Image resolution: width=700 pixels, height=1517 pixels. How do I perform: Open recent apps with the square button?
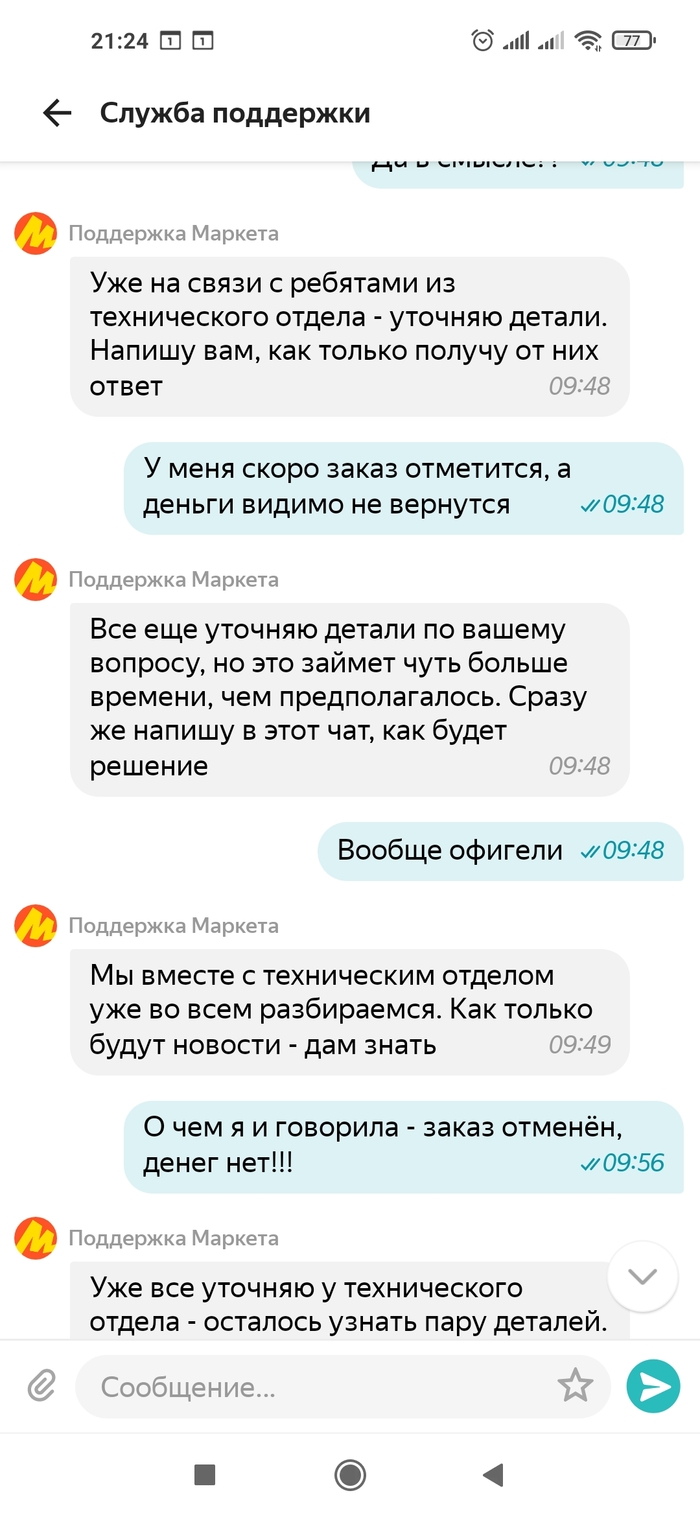205,1475
